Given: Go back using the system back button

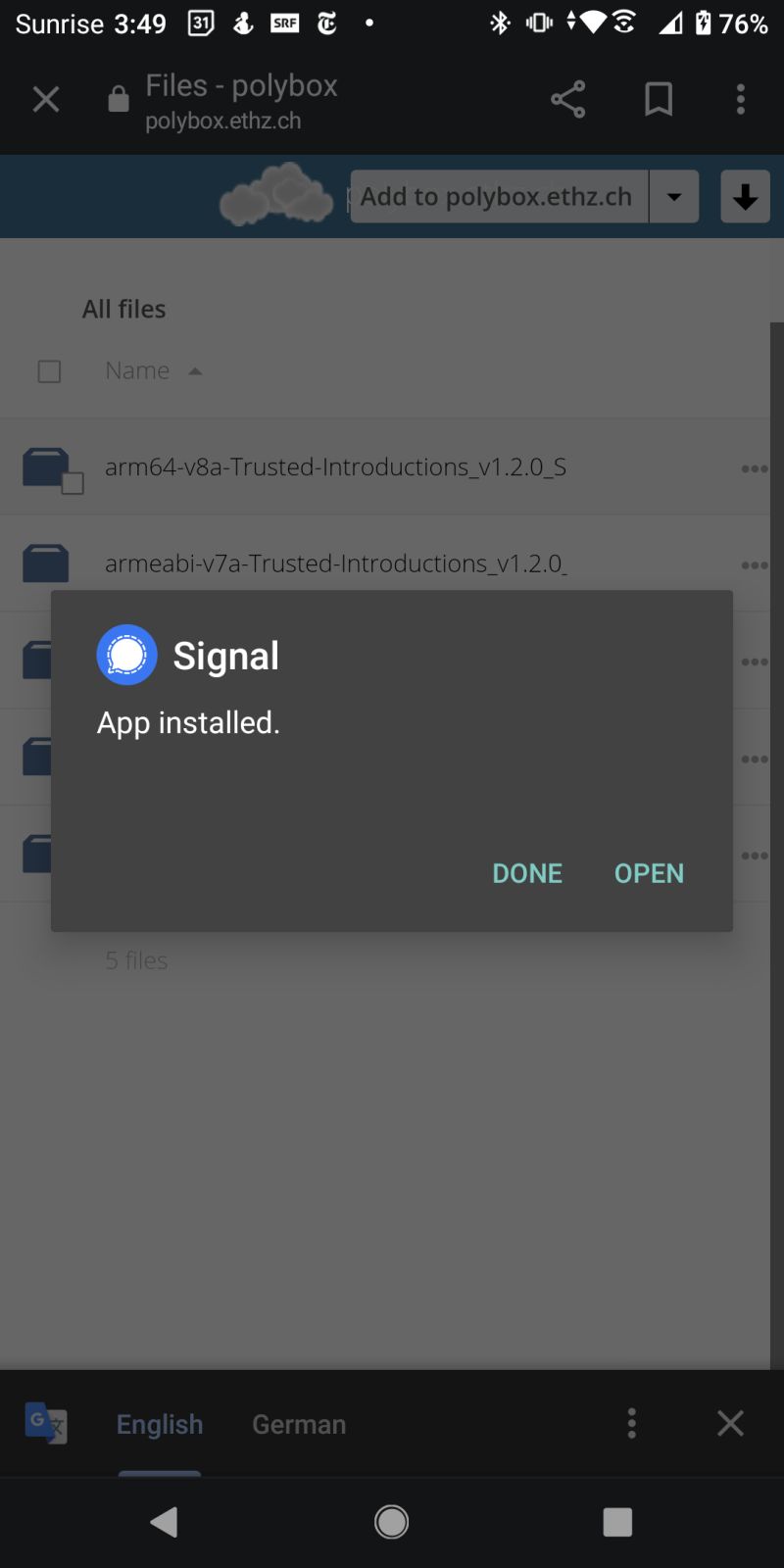Looking at the screenshot, I should click(164, 1522).
